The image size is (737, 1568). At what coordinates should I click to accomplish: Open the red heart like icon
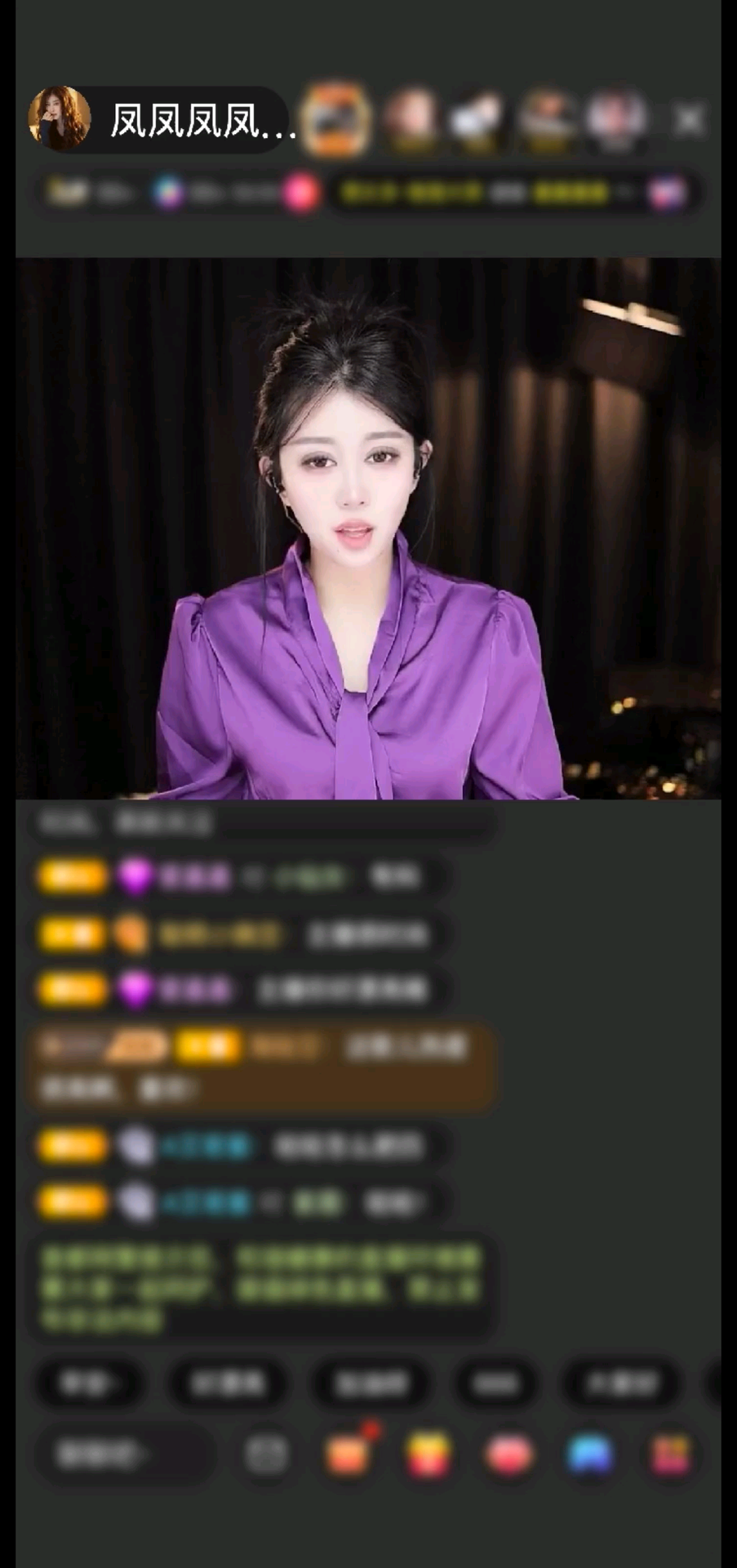point(509,1455)
